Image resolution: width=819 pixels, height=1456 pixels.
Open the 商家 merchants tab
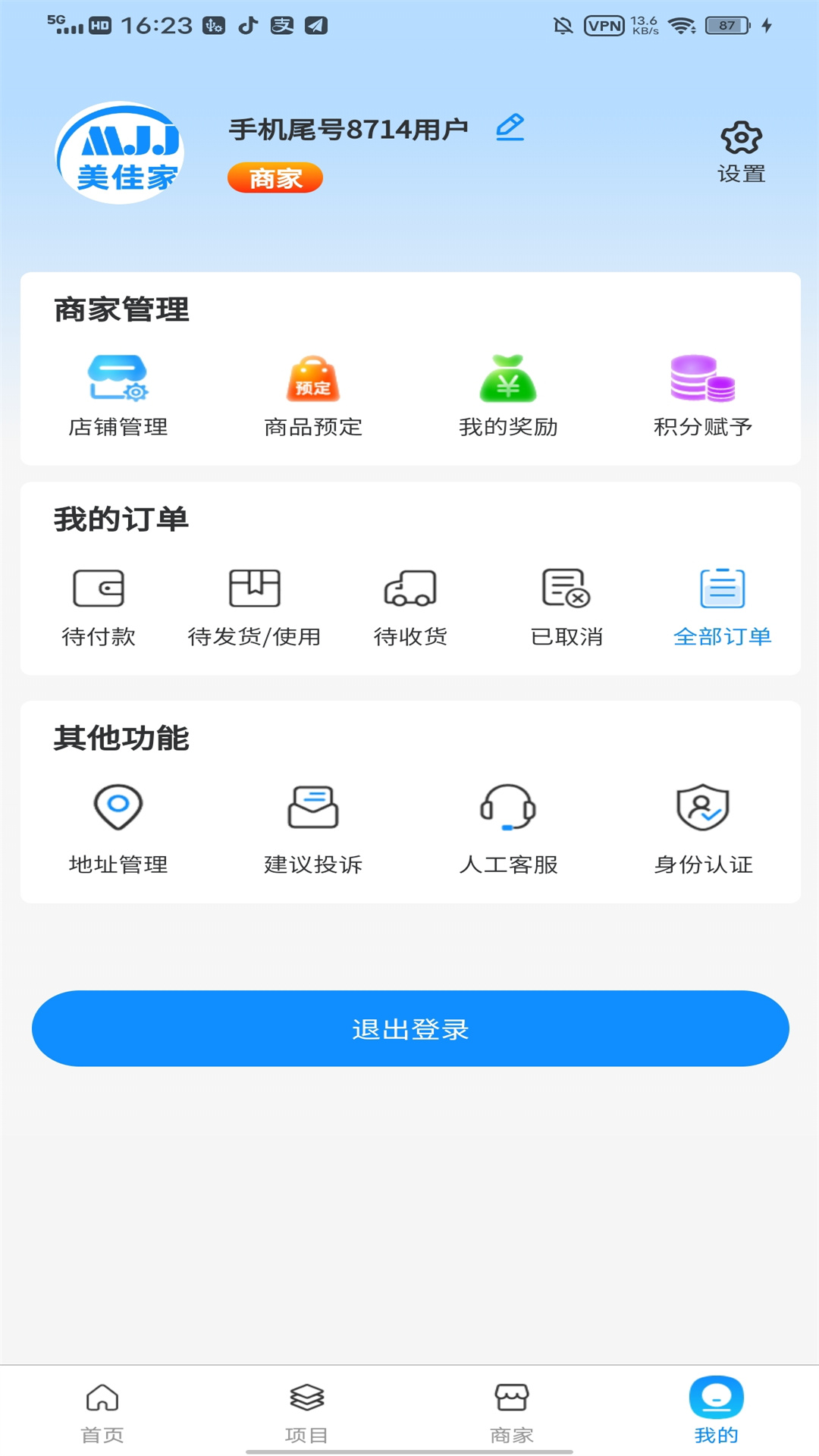click(513, 1410)
